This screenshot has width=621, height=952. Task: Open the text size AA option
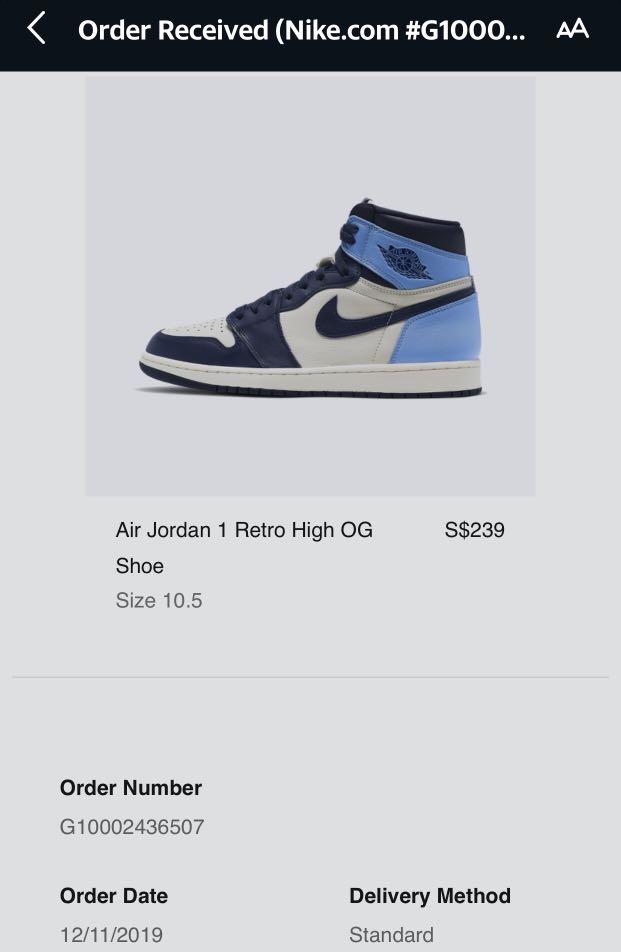(x=572, y=29)
